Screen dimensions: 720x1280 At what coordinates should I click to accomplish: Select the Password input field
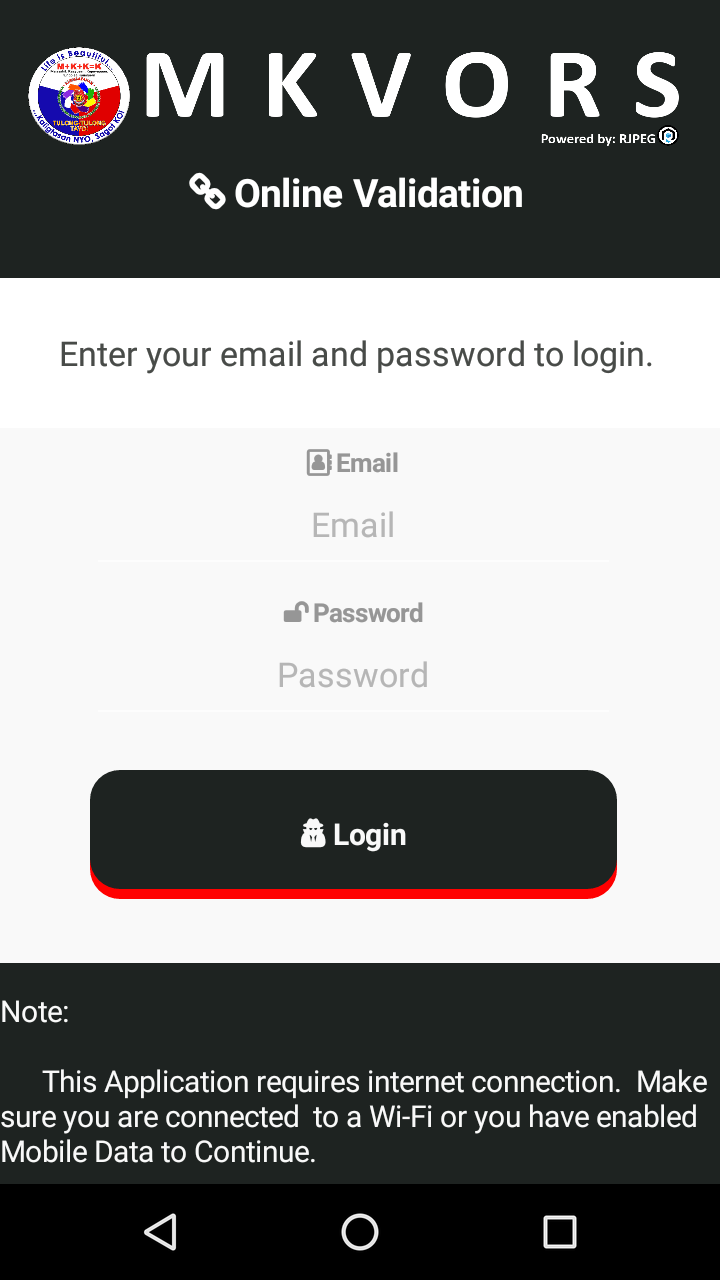click(353, 675)
